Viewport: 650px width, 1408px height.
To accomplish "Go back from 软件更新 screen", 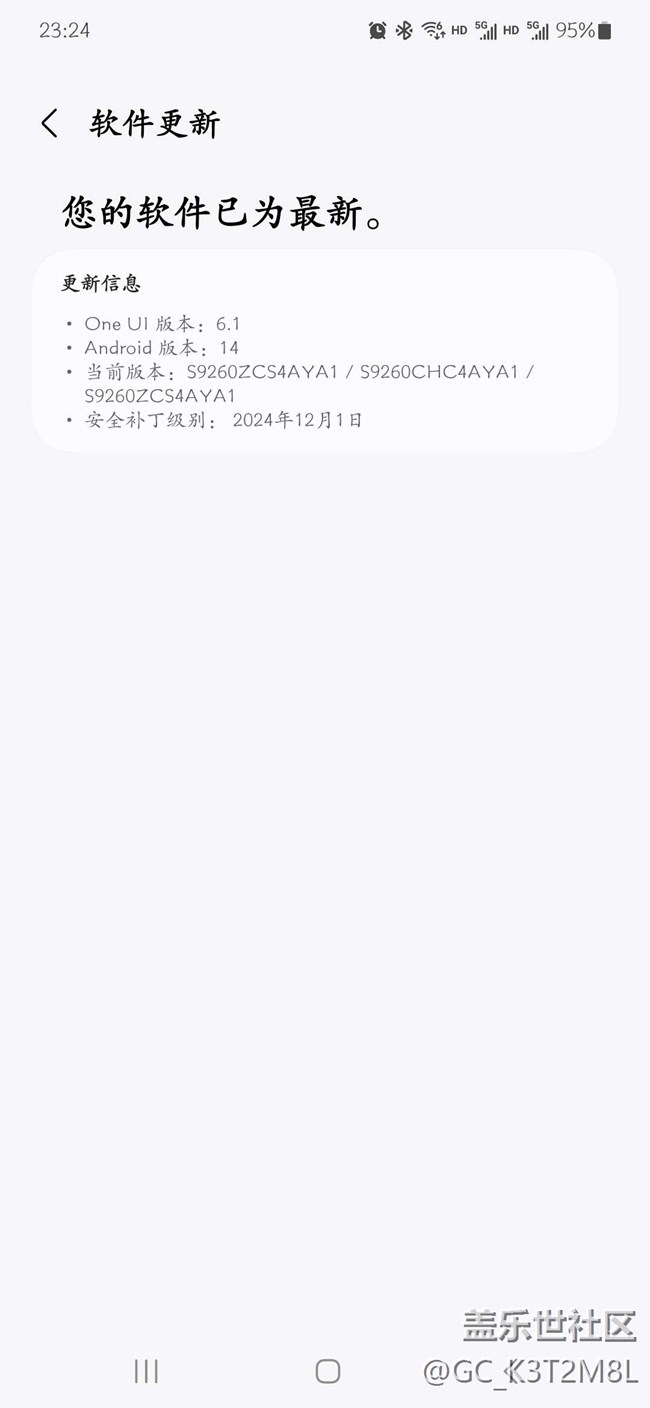I will (50, 123).
